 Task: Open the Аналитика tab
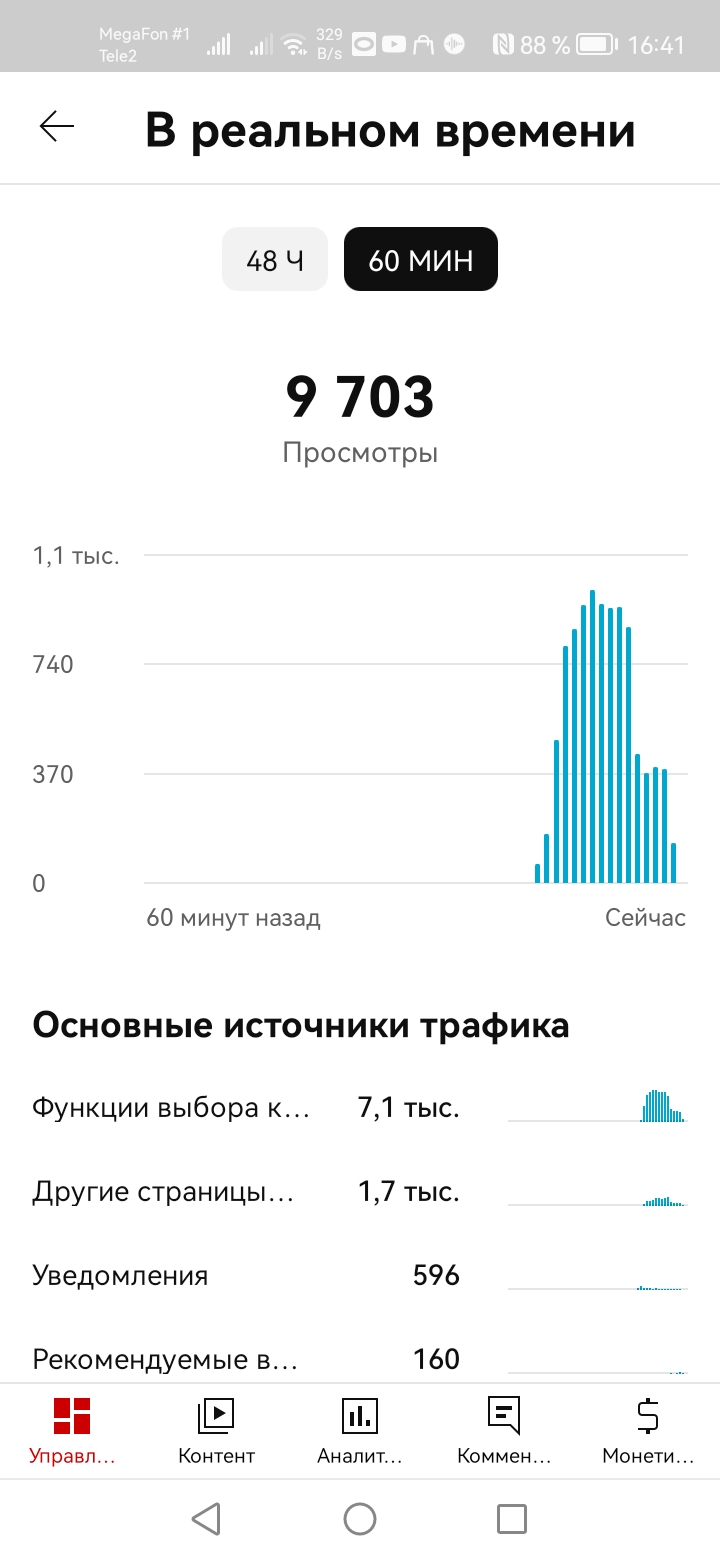[360, 1431]
